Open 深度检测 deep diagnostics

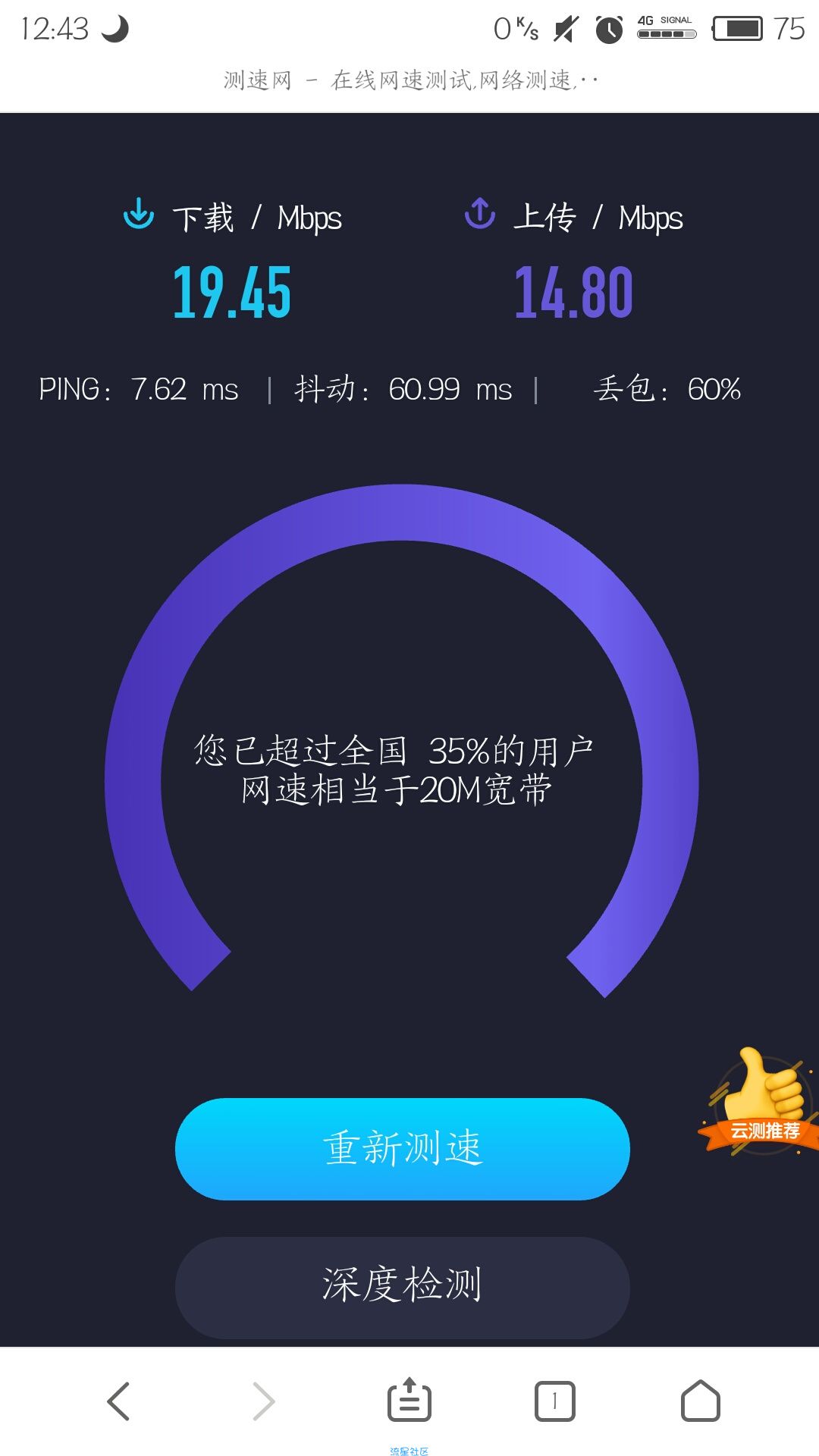[402, 1287]
